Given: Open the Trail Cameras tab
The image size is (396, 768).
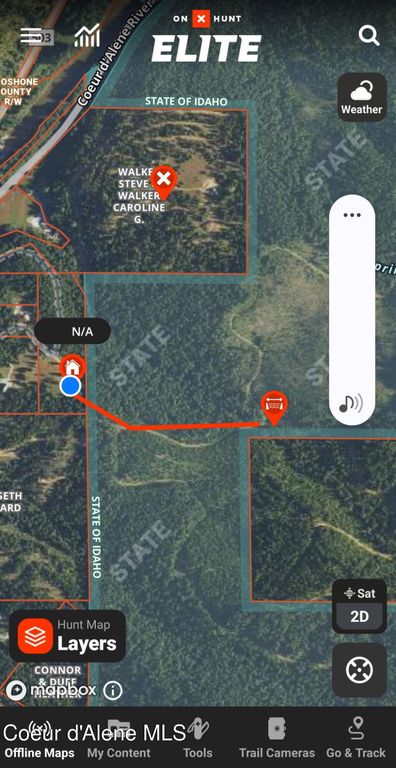Looking at the screenshot, I should click(x=277, y=740).
